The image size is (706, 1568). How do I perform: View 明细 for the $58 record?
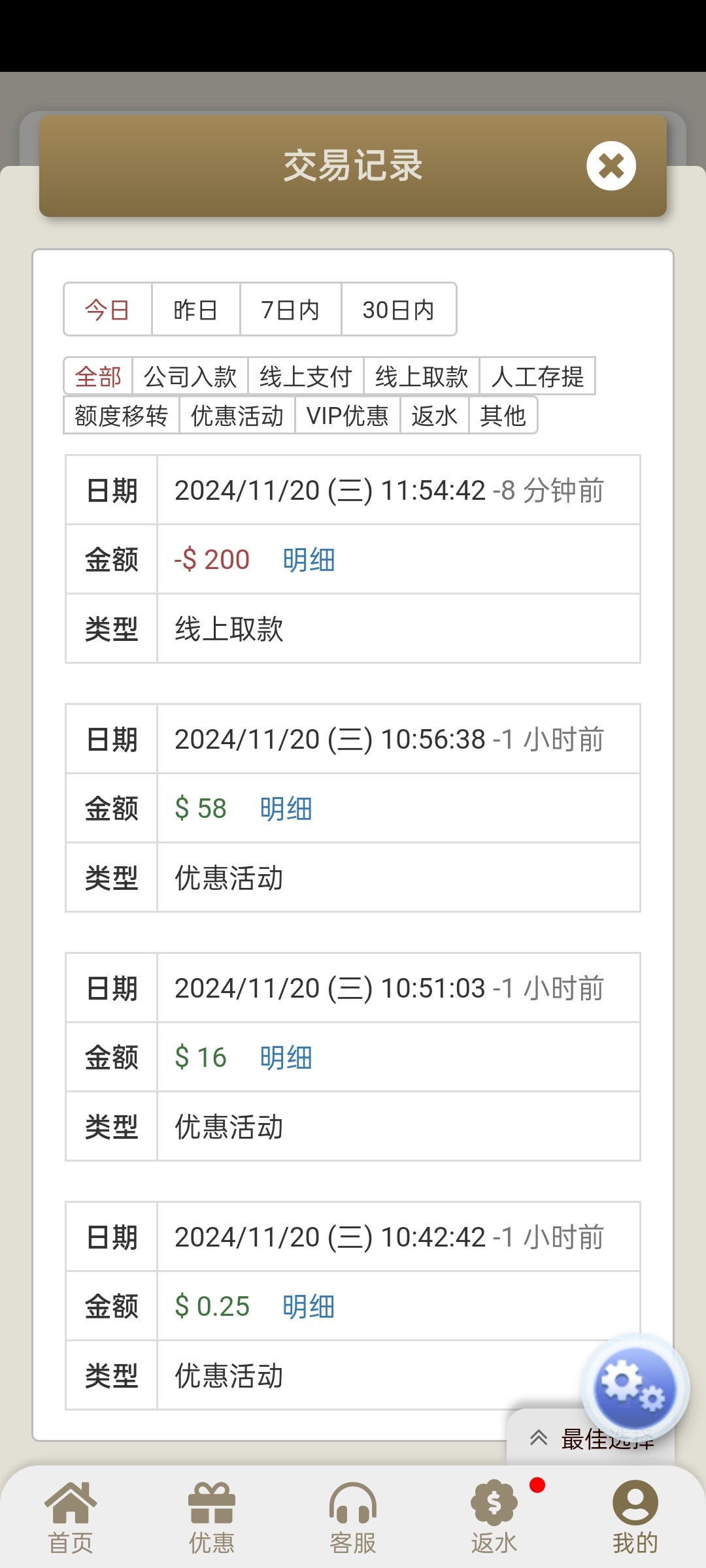pyautogui.click(x=286, y=809)
